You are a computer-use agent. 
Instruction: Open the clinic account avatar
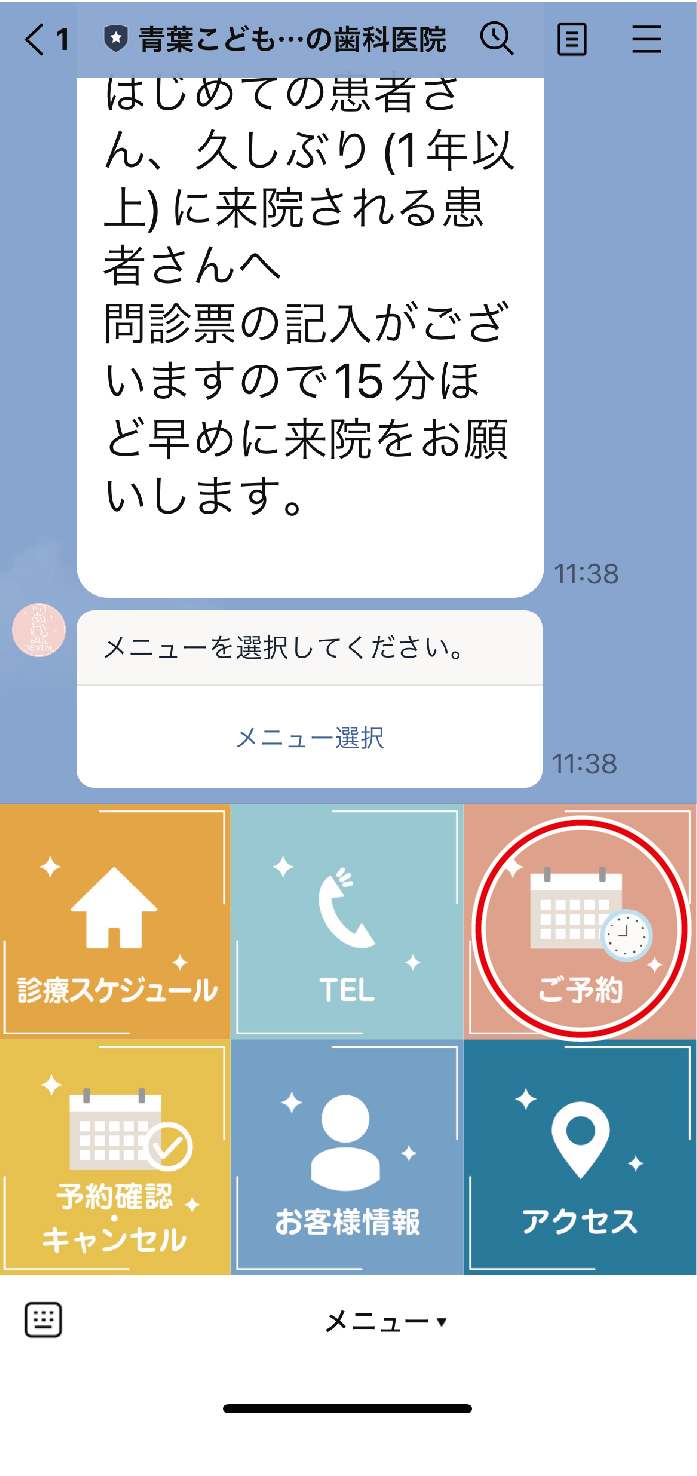[38, 630]
